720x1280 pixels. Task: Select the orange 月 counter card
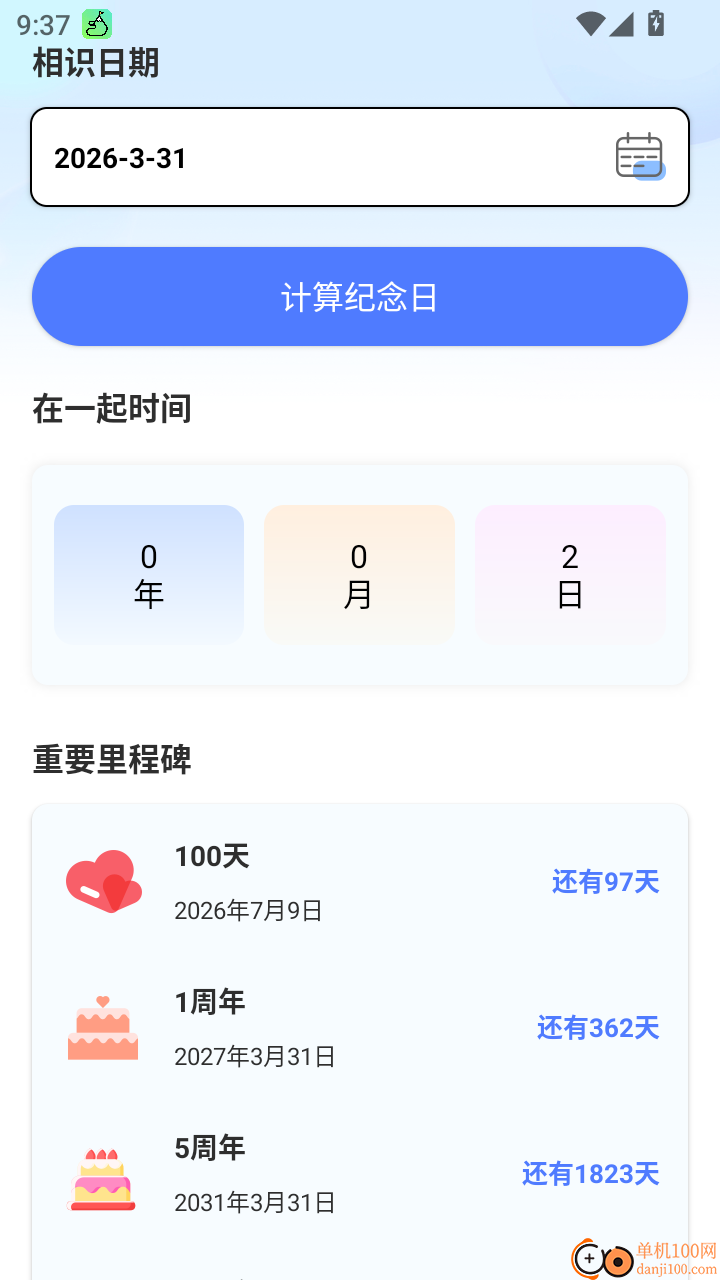[x=359, y=574]
